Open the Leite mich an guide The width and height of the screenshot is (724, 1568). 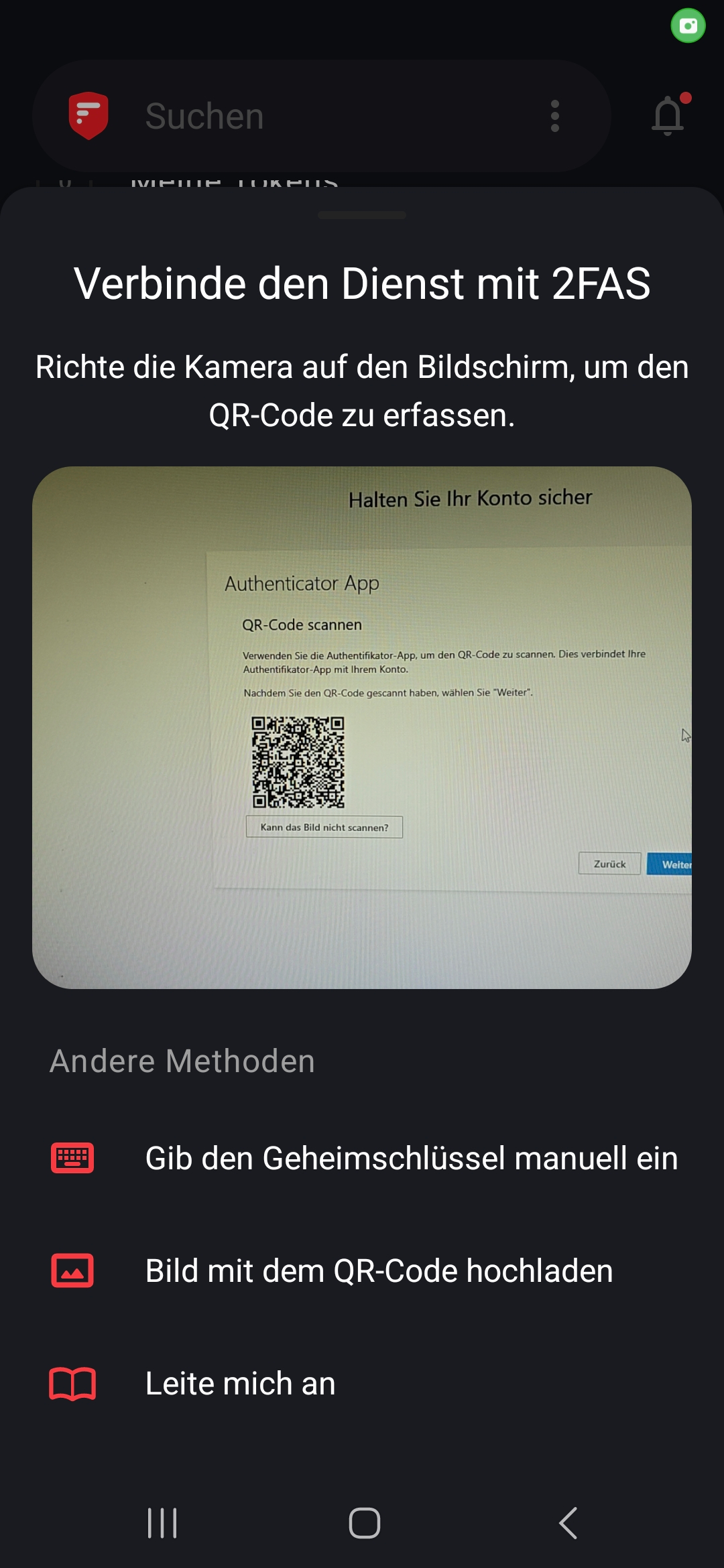click(x=240, y=1384)
